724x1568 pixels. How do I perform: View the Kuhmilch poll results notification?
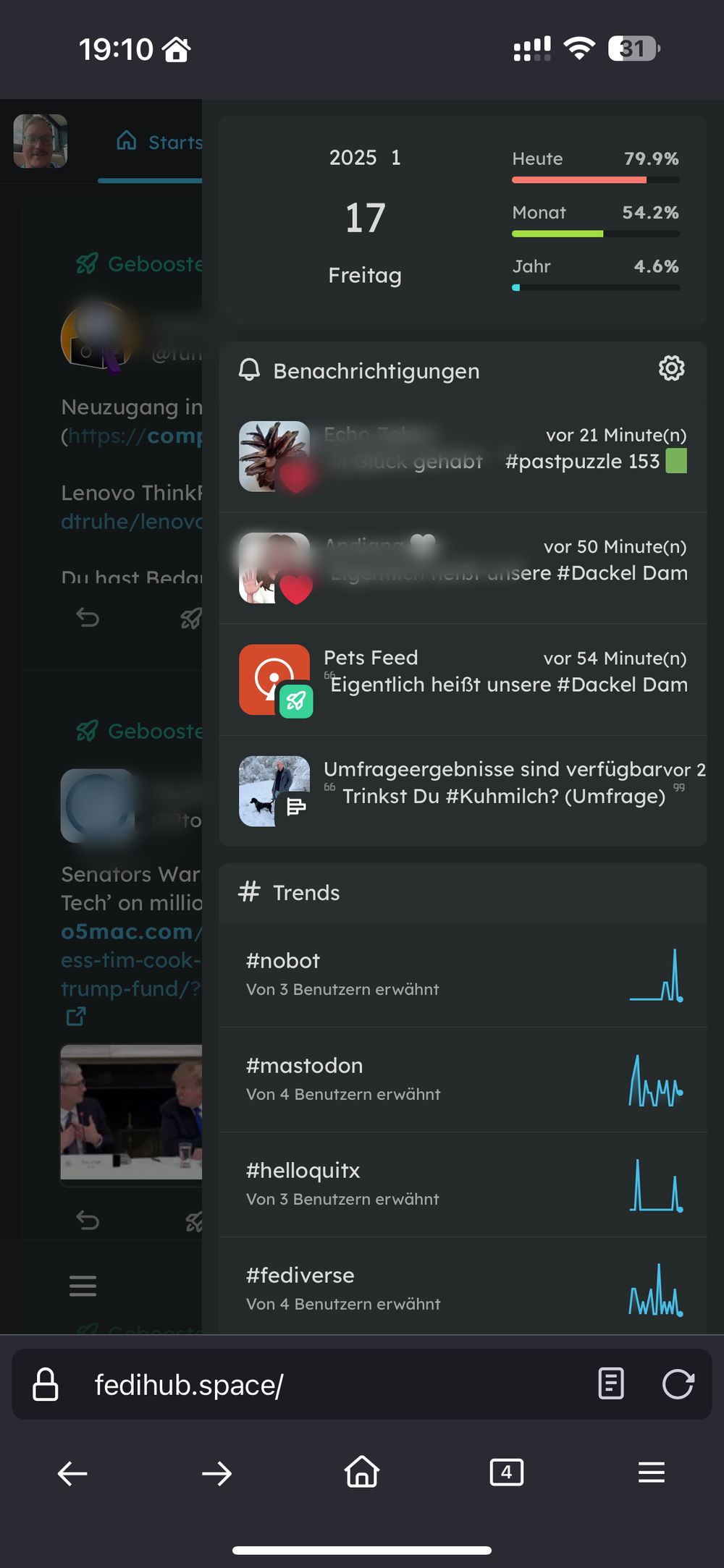(463, 791)
